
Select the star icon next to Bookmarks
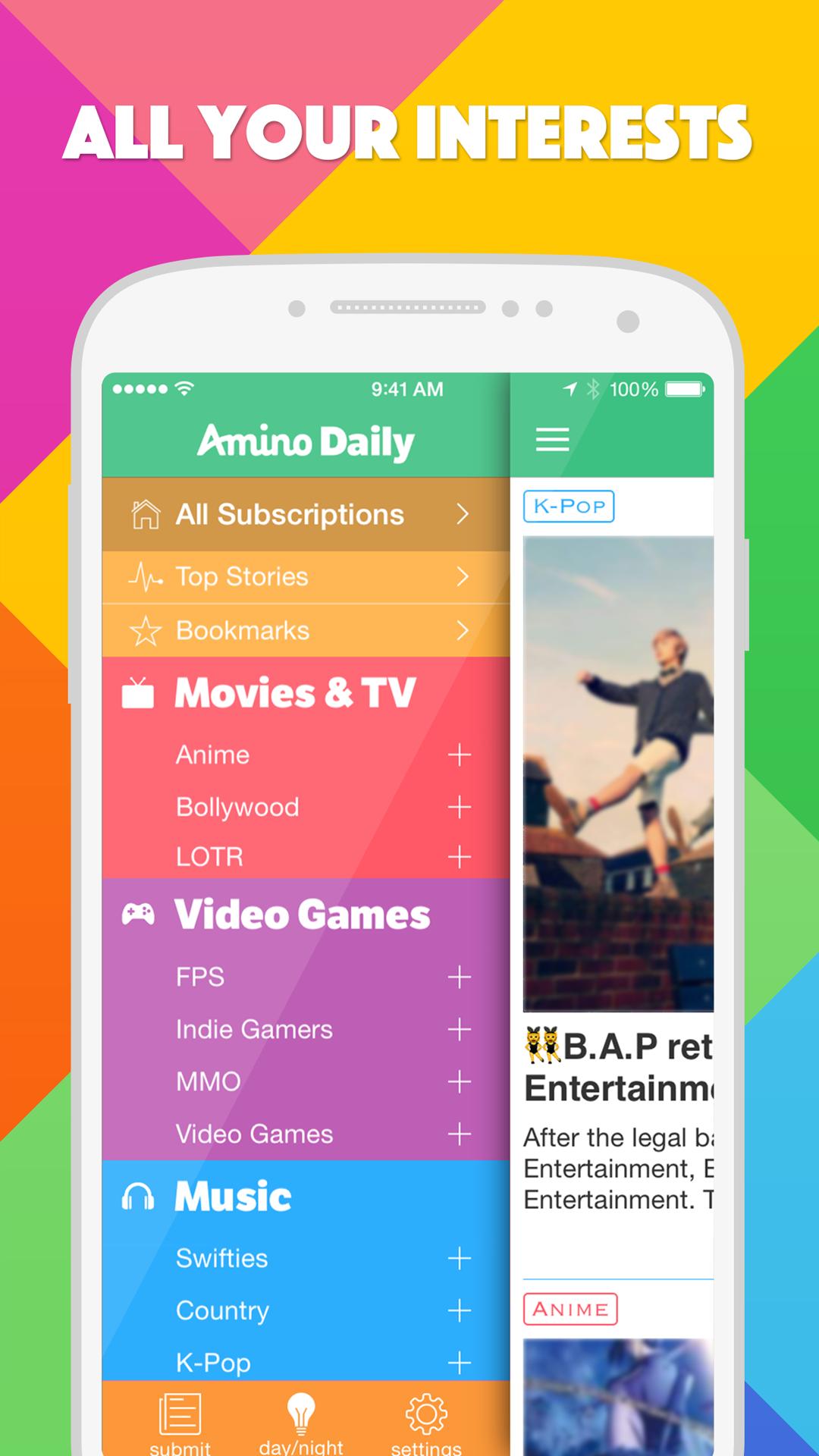(145, 631)
